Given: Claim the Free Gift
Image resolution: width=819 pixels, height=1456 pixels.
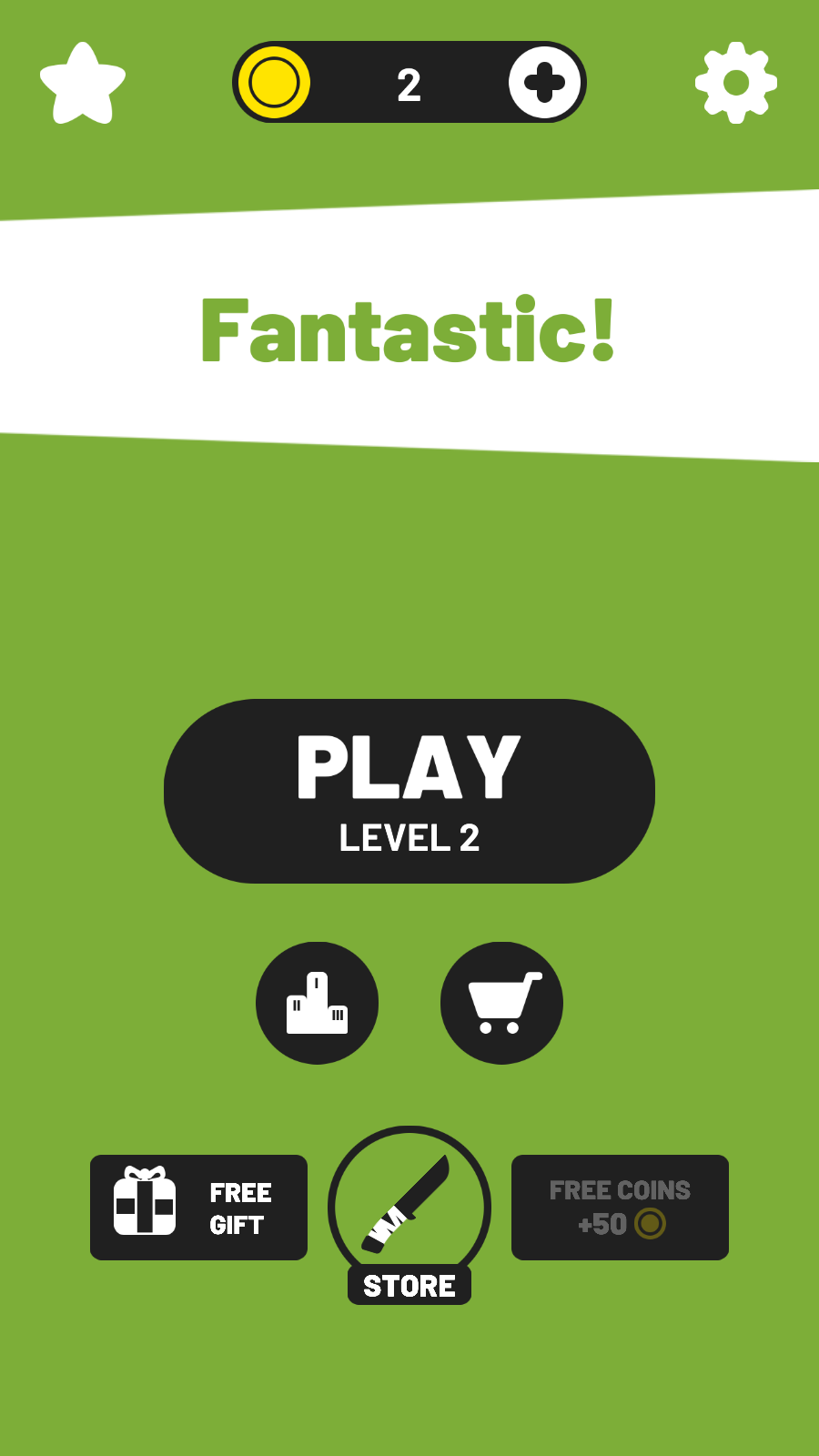Looking at the screenshot, I should click(198, 1208).
